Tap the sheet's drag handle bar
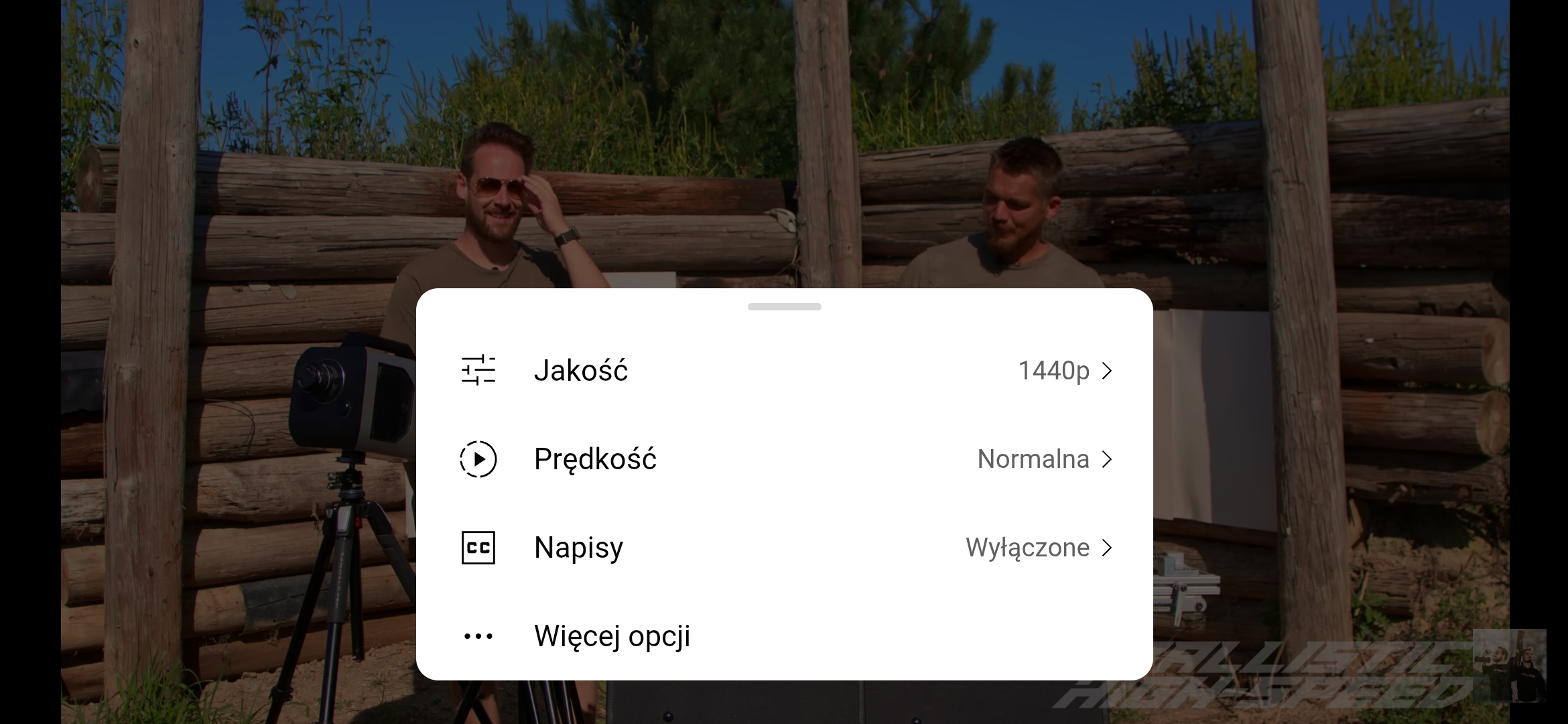Viewport: 1568px width, 724px height. [x=784, y=307]
